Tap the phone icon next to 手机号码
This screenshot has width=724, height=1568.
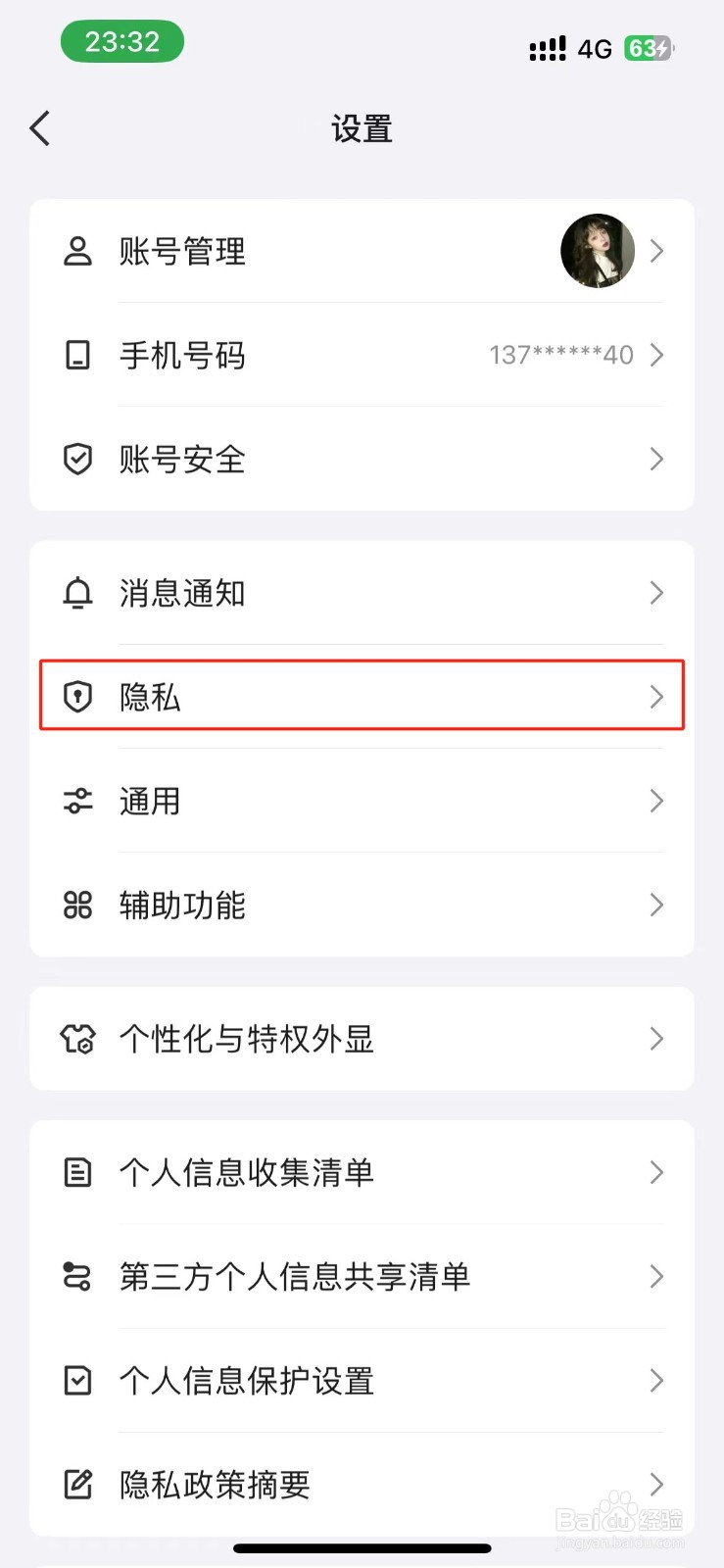(78, 356)
